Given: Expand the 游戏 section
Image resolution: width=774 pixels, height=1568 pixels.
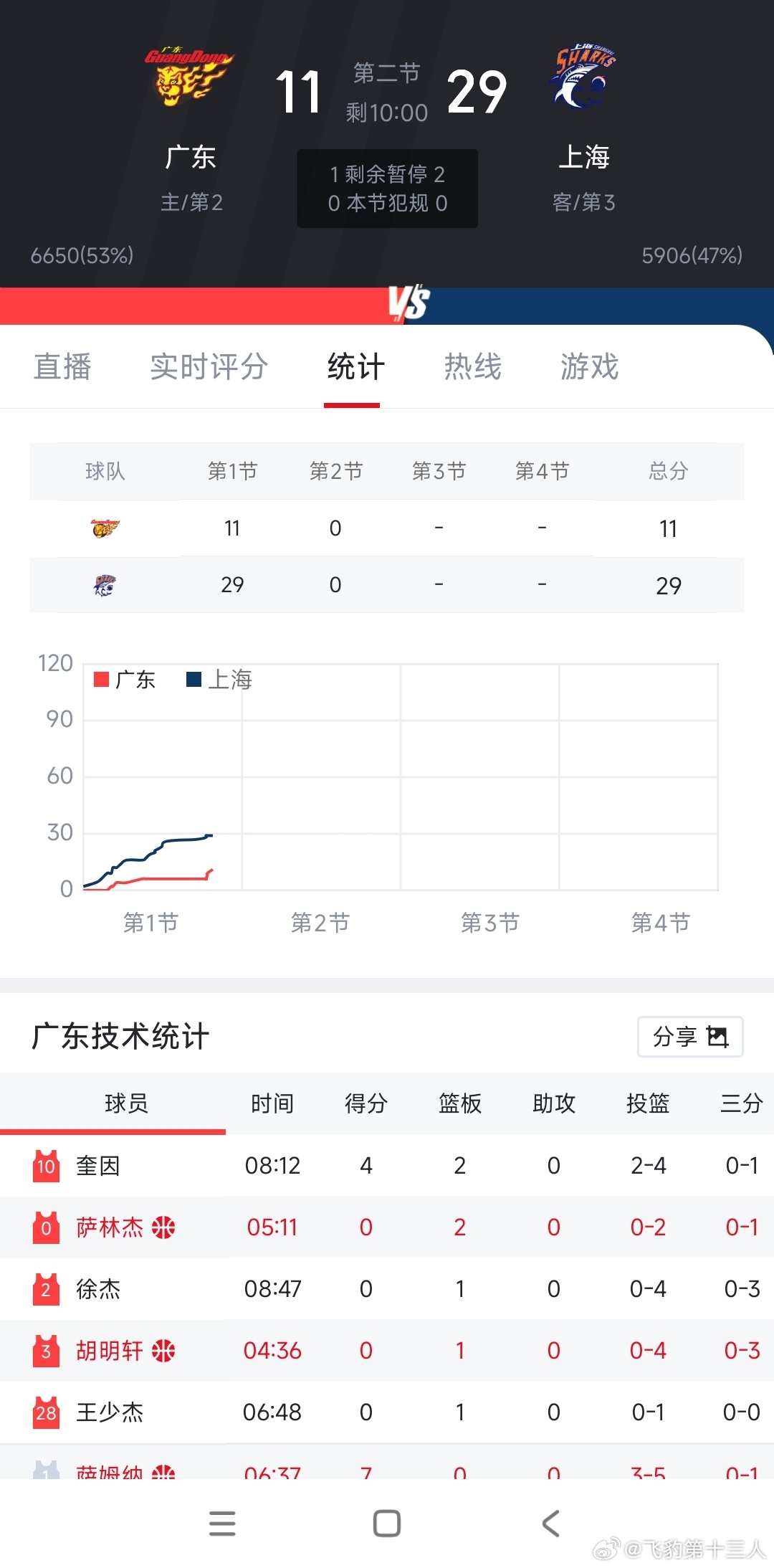Looking at the screenshot, I should tap(589, 367).
